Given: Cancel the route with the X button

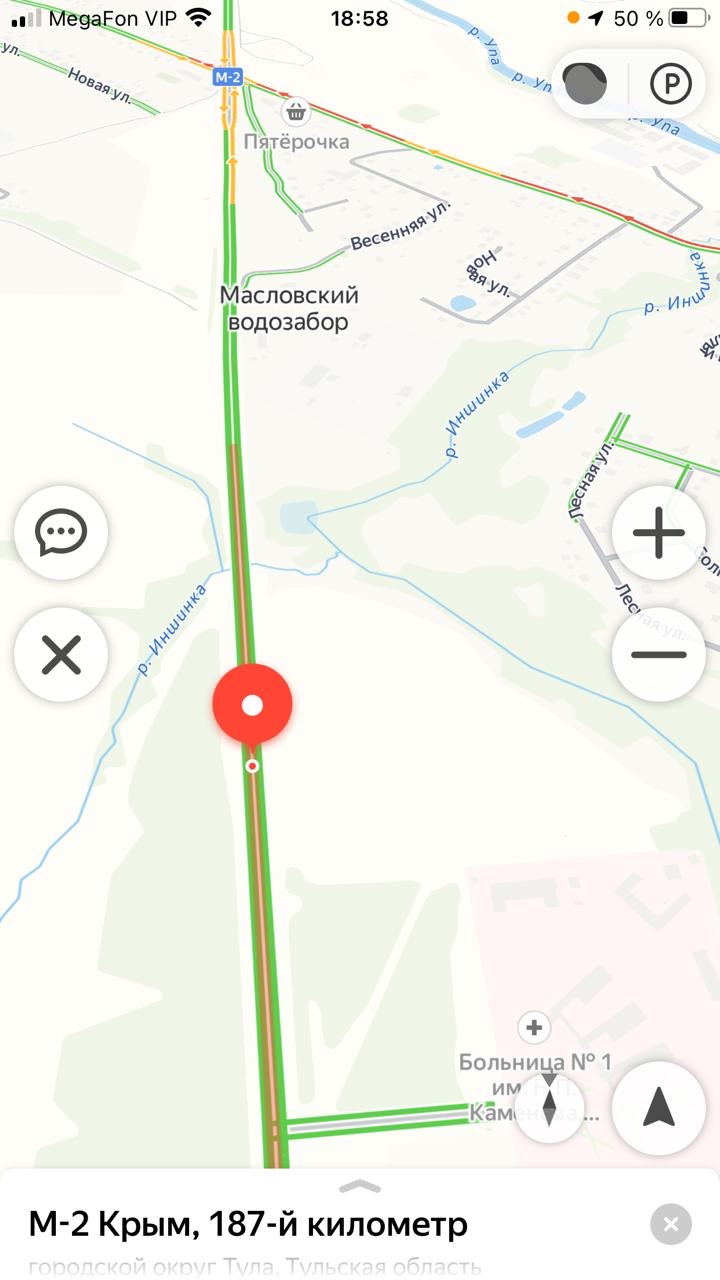Looking at the screenshot, I should click(61, 655).
